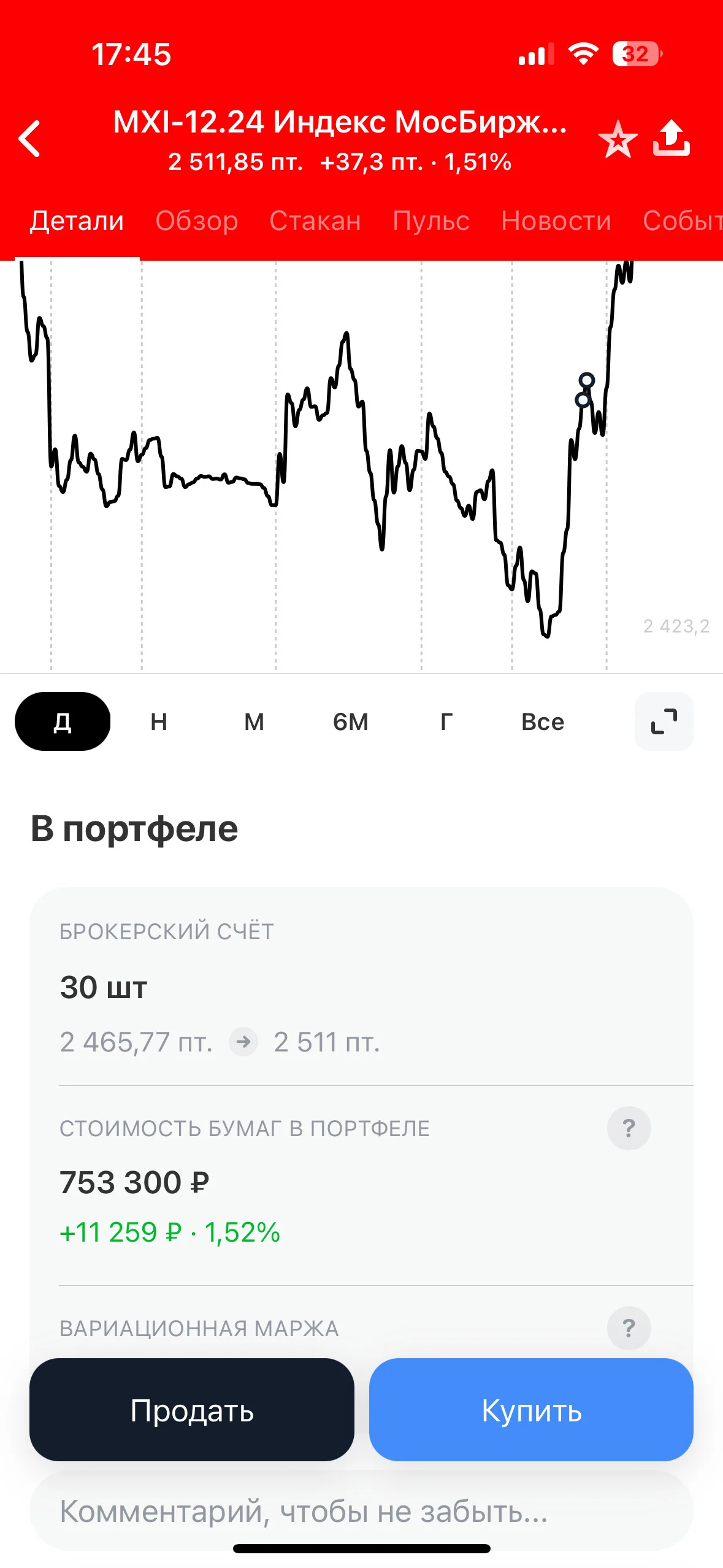
Task: Choose the 6М chart range
Action: (x=351, y=721)
